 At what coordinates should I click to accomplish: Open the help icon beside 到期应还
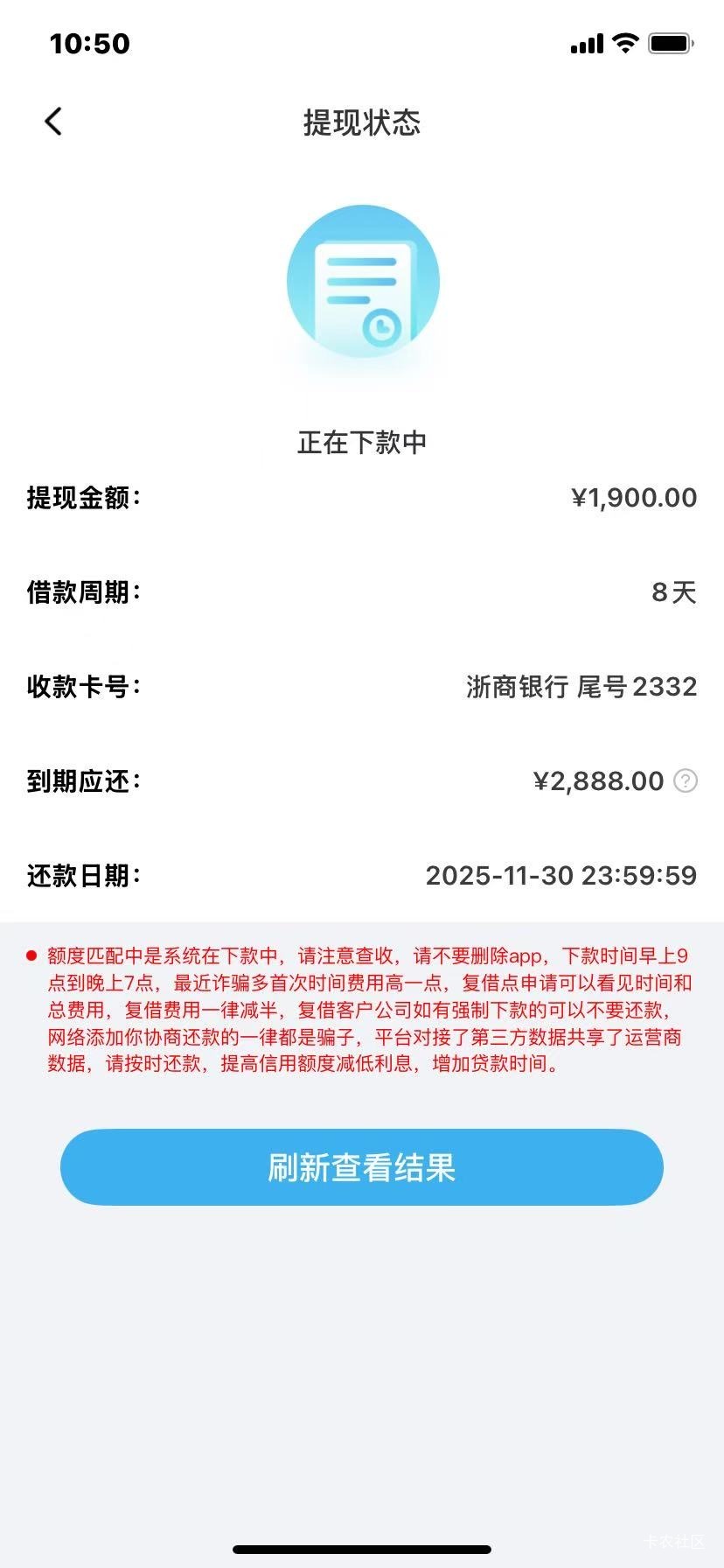pos(686,780)
